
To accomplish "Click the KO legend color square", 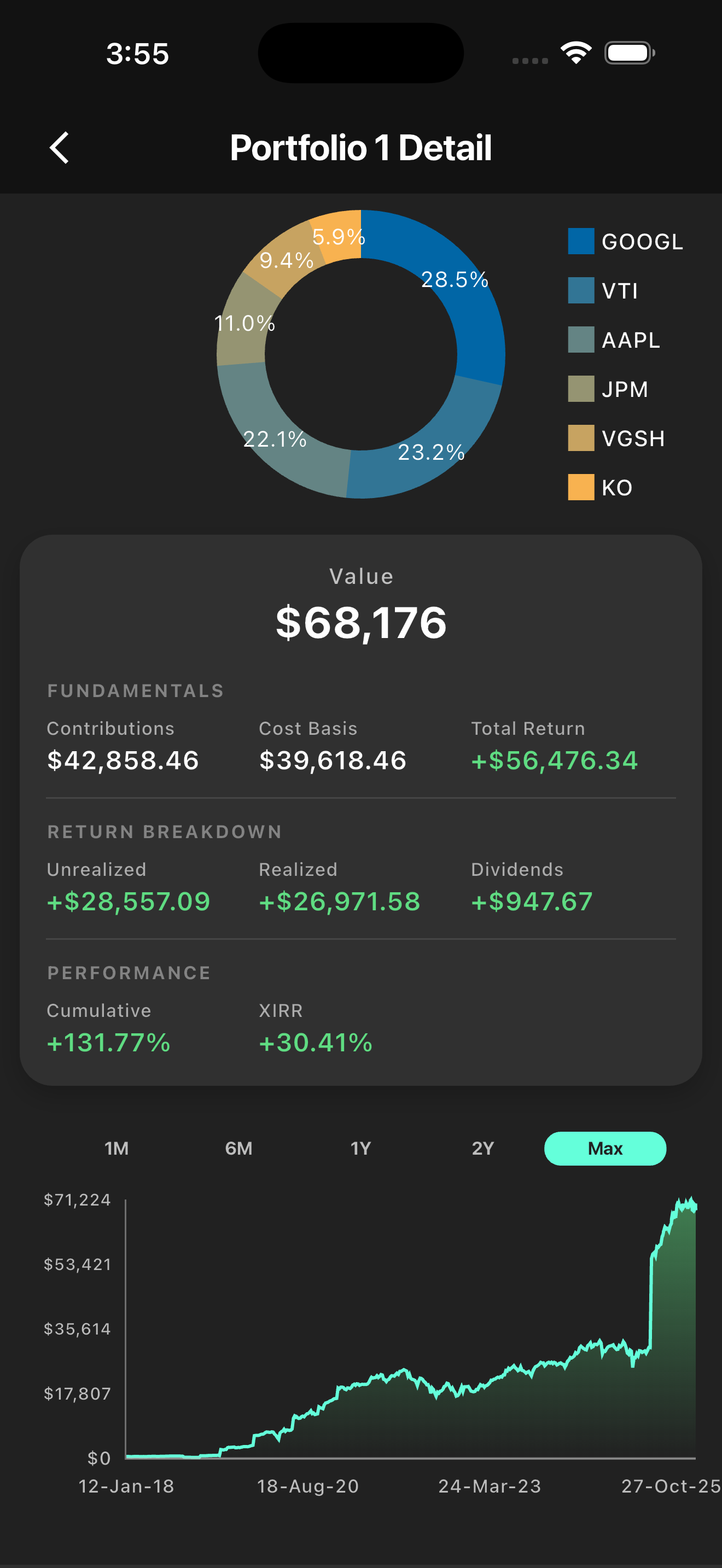I will (581, 487).
